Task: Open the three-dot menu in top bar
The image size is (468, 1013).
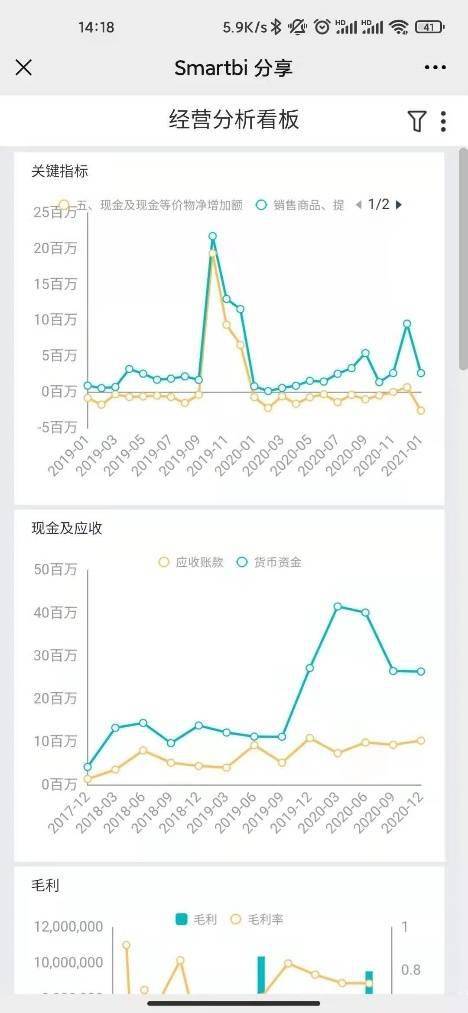Action: (435, 67)
